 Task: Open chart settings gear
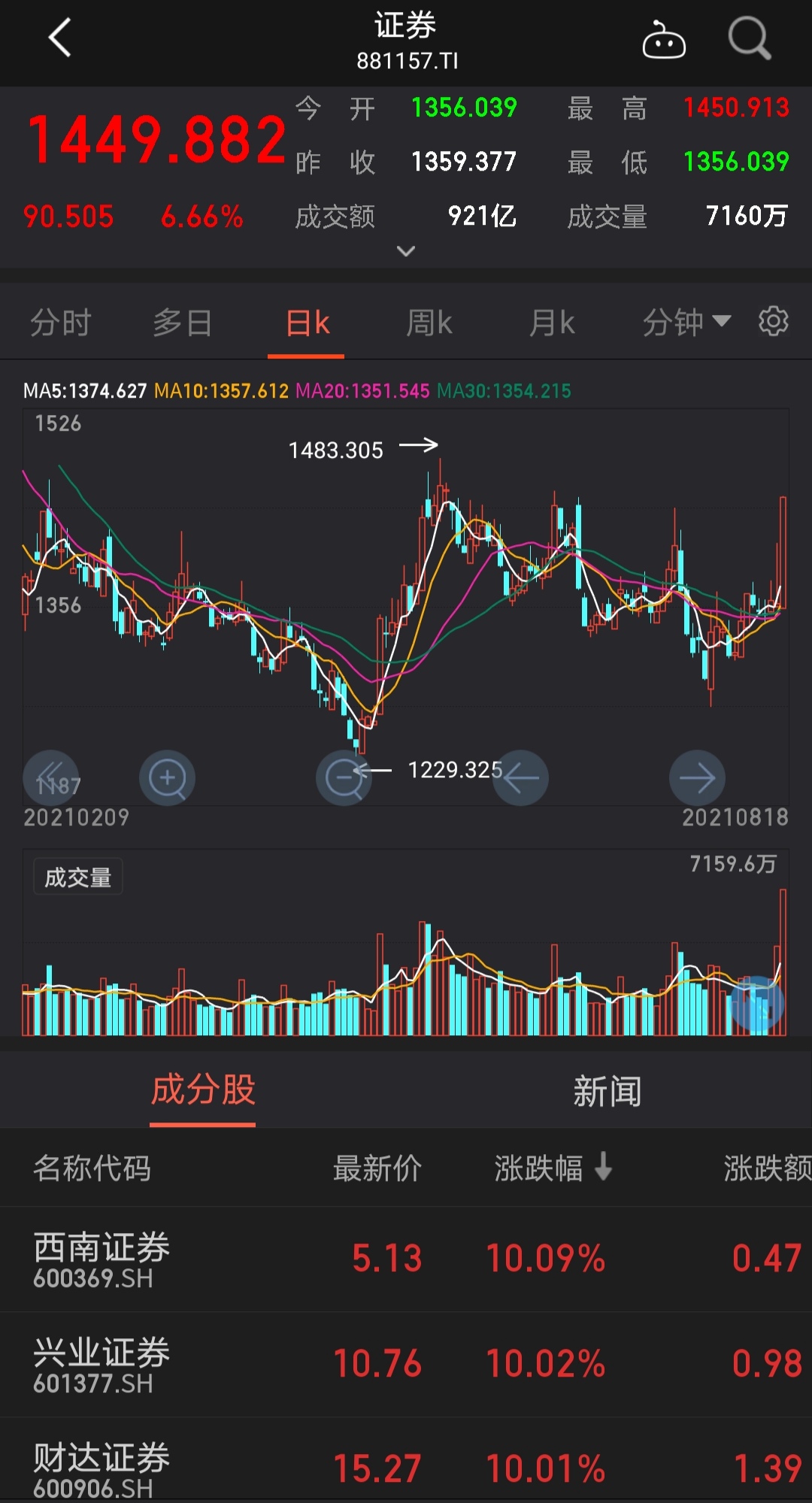click(x=773, y=322)
